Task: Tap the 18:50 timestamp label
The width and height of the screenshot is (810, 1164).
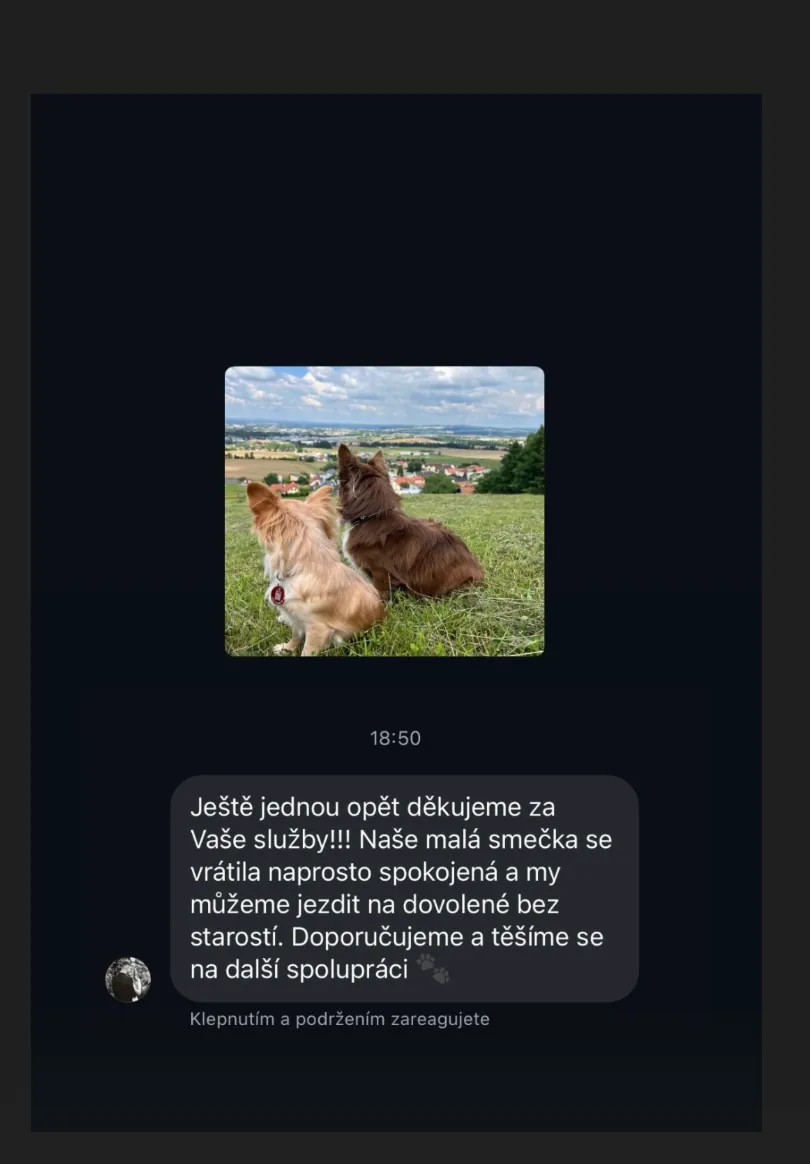Action: click(395, 738)
